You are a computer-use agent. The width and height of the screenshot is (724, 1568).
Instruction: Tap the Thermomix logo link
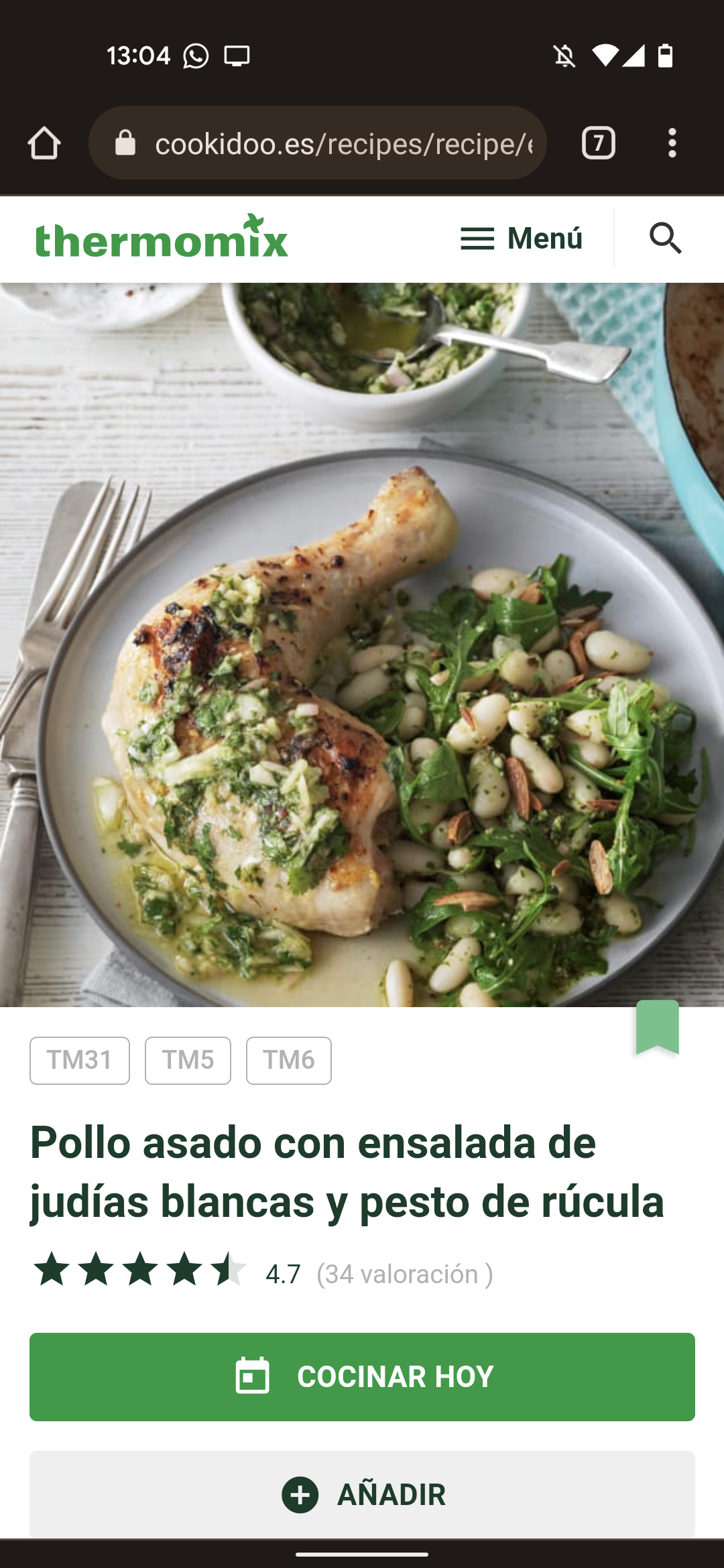pyautogui.click(x=162, y=237)
